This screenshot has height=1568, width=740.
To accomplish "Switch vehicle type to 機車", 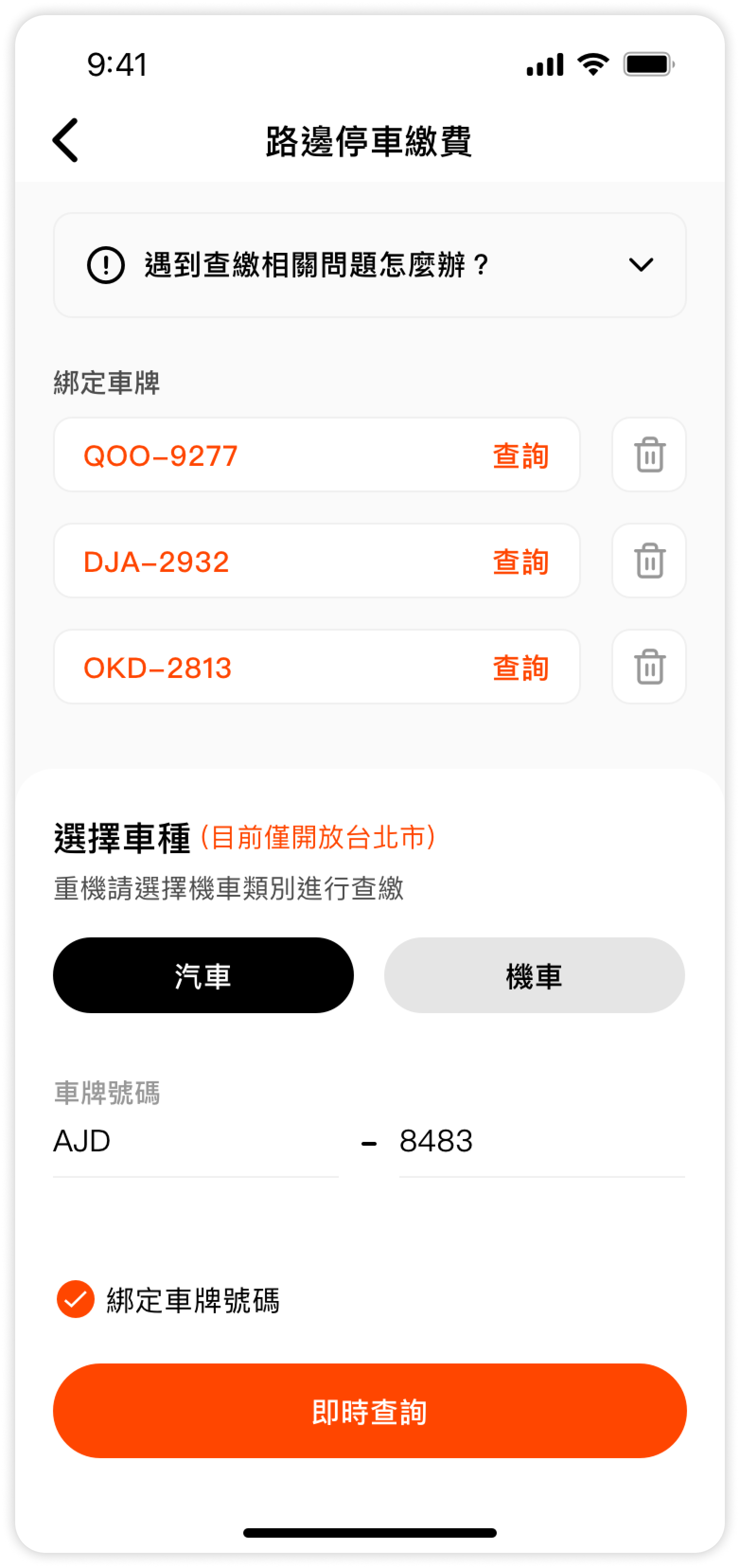I will click(534, 975).
